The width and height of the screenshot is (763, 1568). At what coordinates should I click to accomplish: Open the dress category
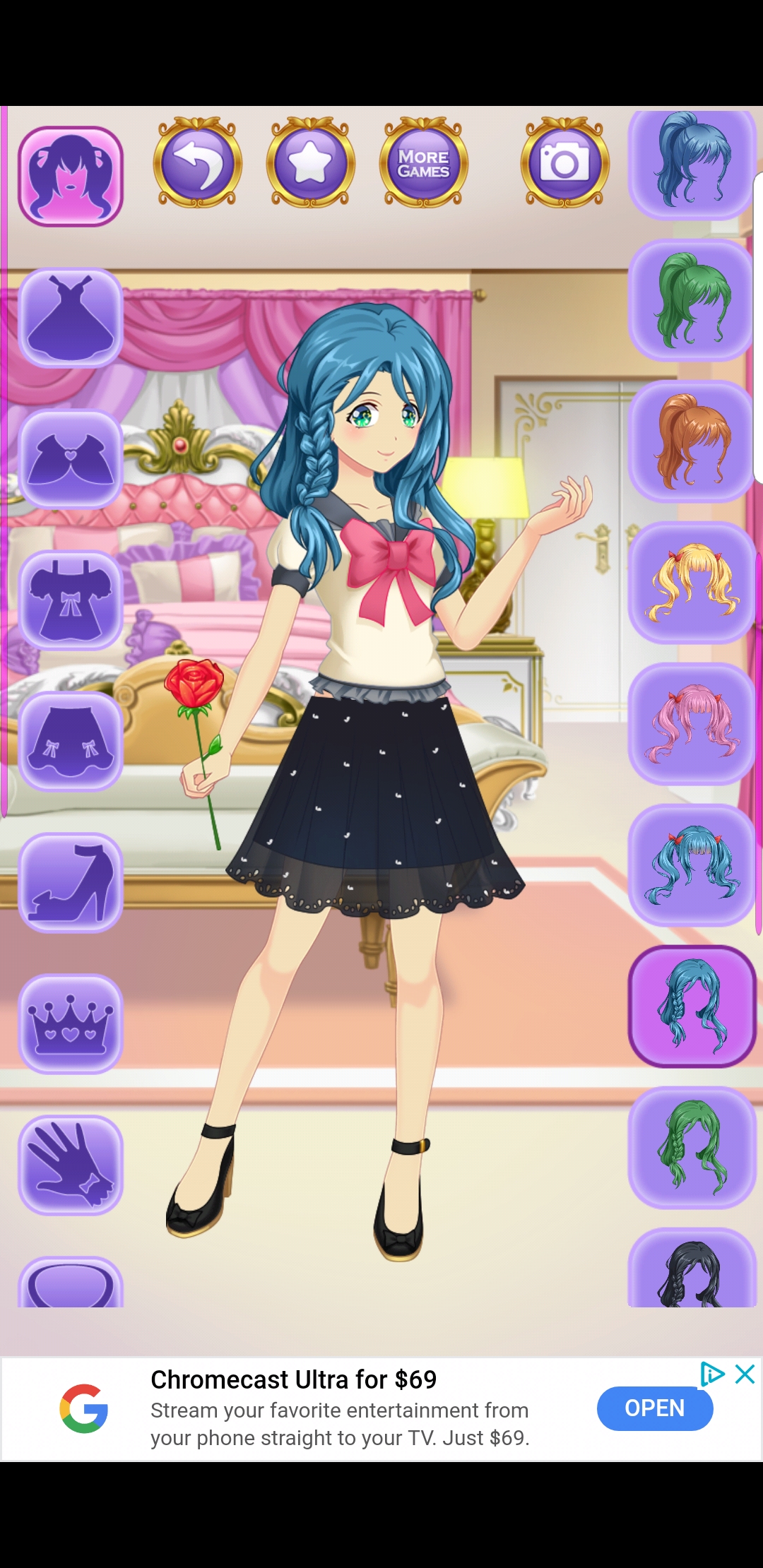point(71,318)
